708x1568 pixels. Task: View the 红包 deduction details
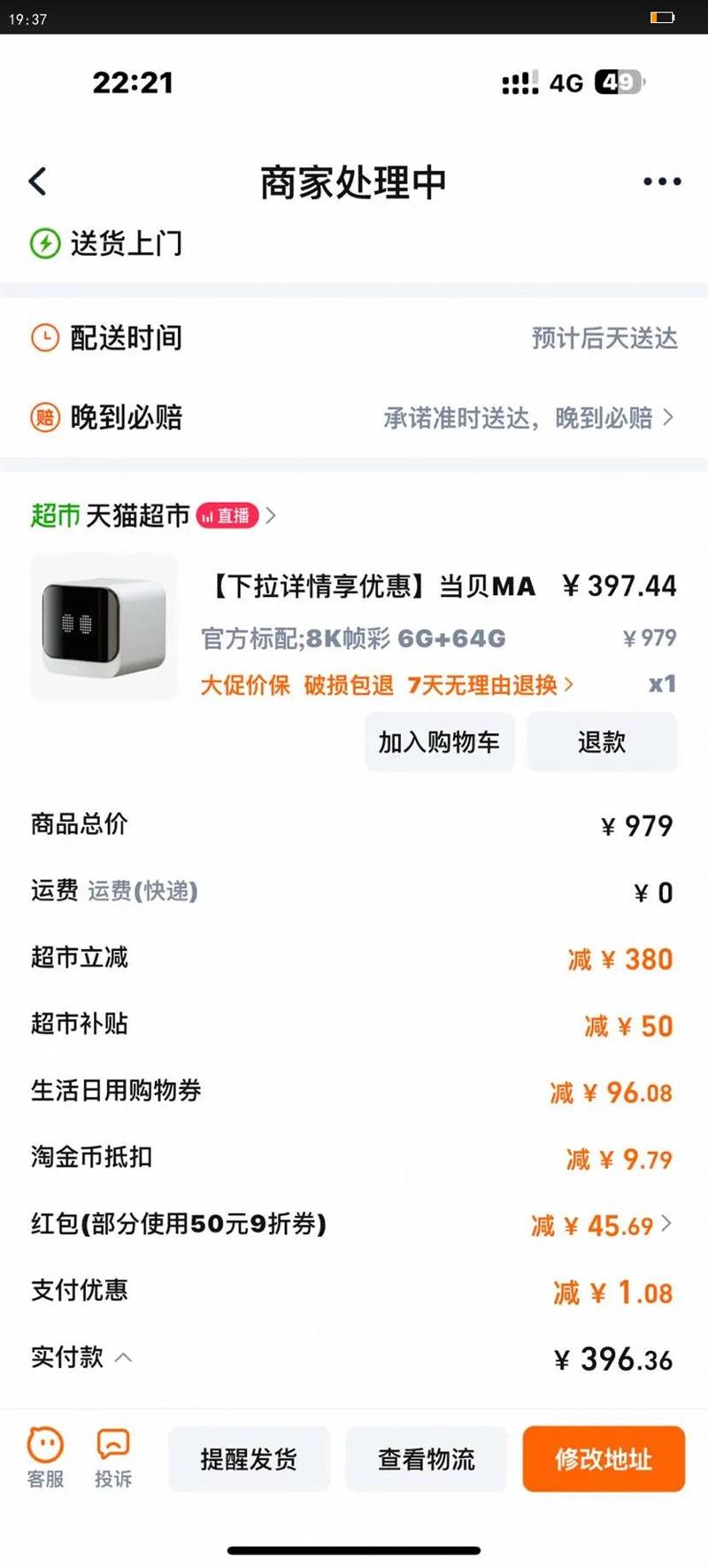point(602,1225)
